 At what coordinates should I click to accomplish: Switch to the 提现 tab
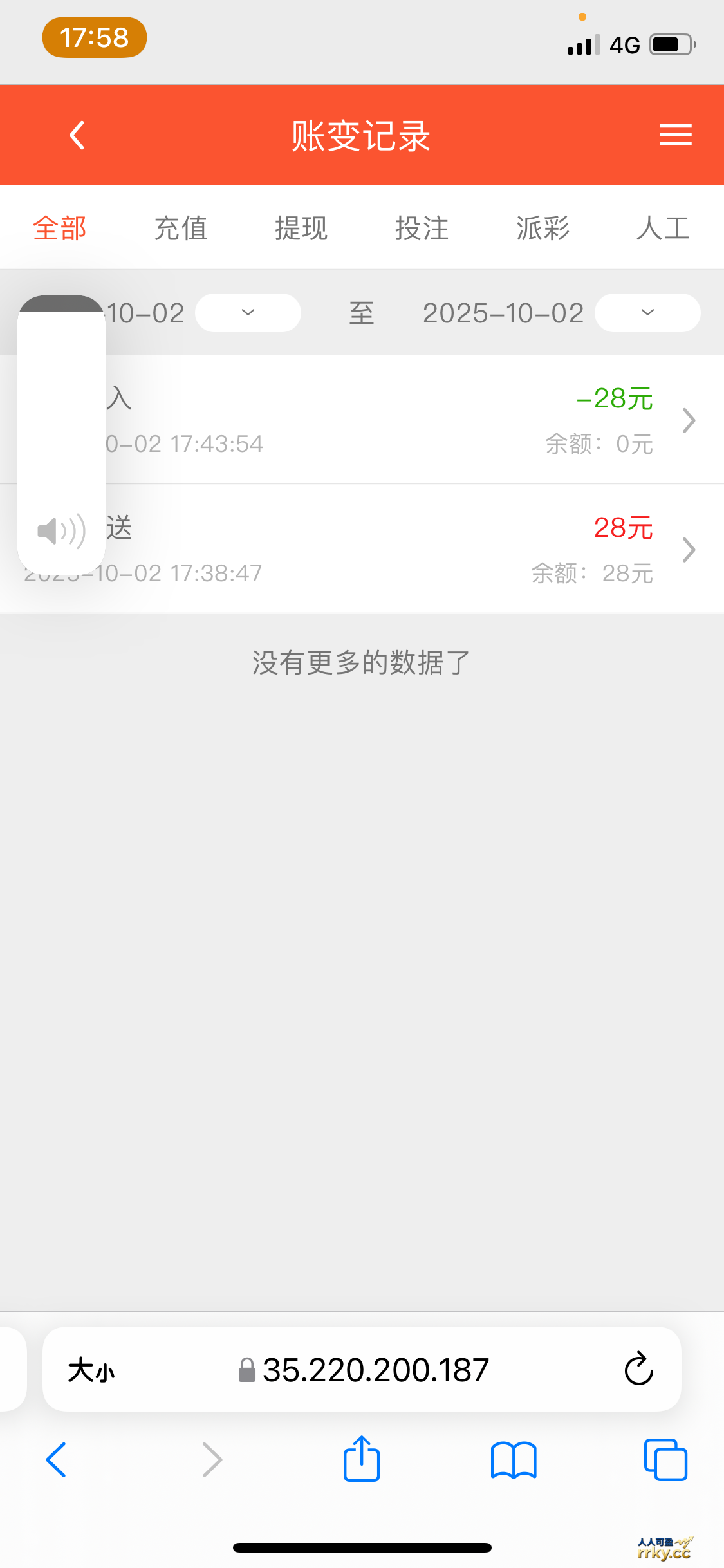pos(301,229)
